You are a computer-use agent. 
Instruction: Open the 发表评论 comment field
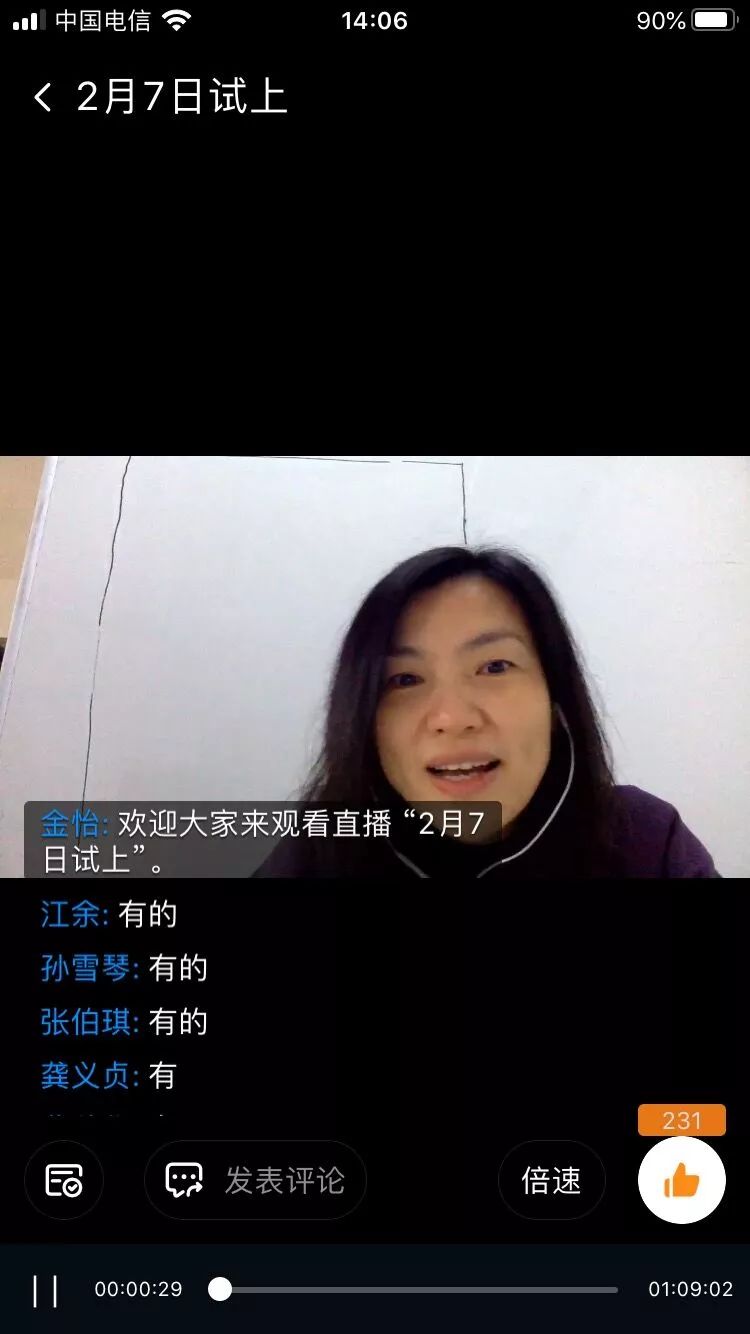pyautogui.click(x=256, y=1180)
